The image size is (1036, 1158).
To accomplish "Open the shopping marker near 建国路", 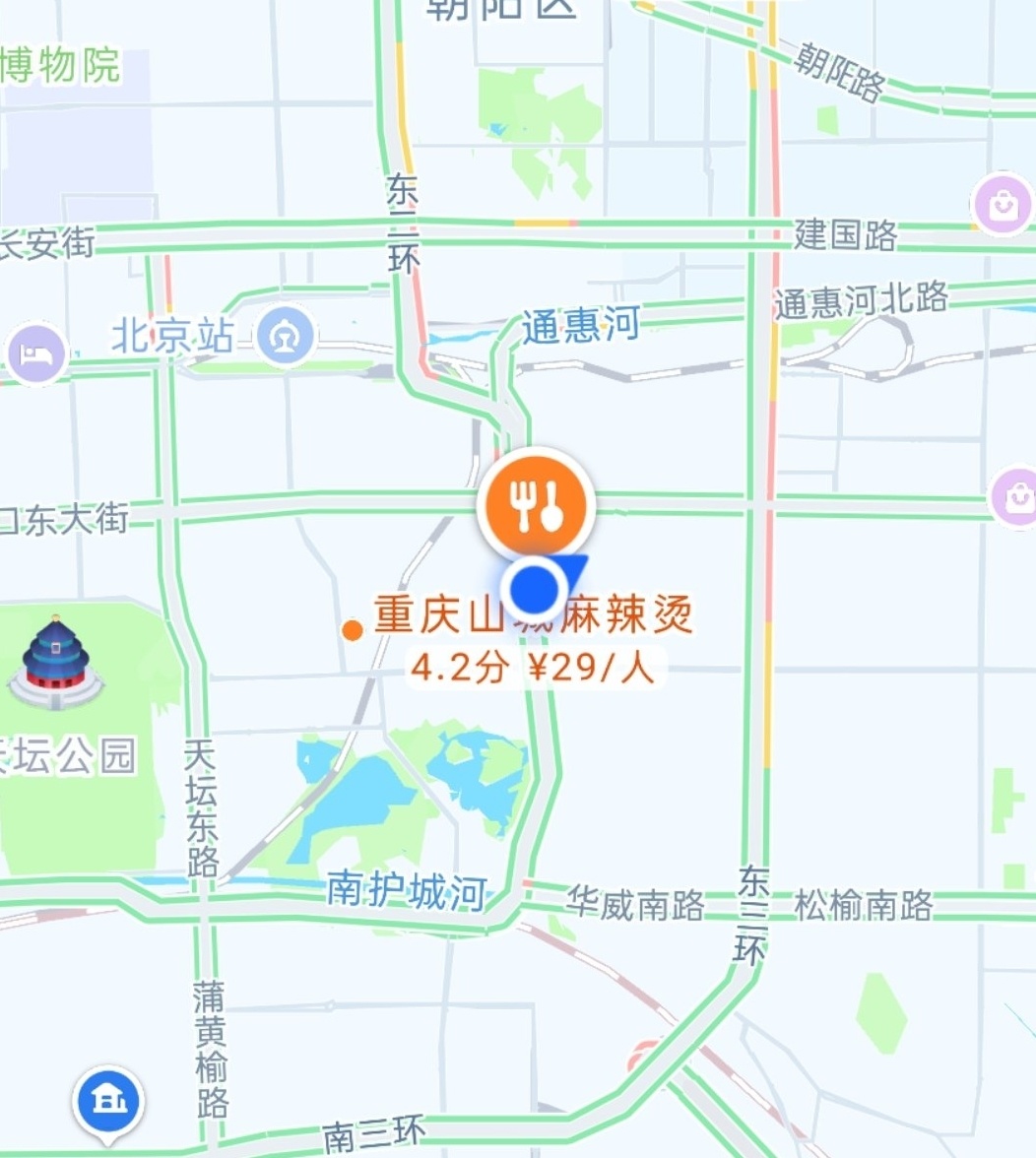I will tap(1003, 205).
